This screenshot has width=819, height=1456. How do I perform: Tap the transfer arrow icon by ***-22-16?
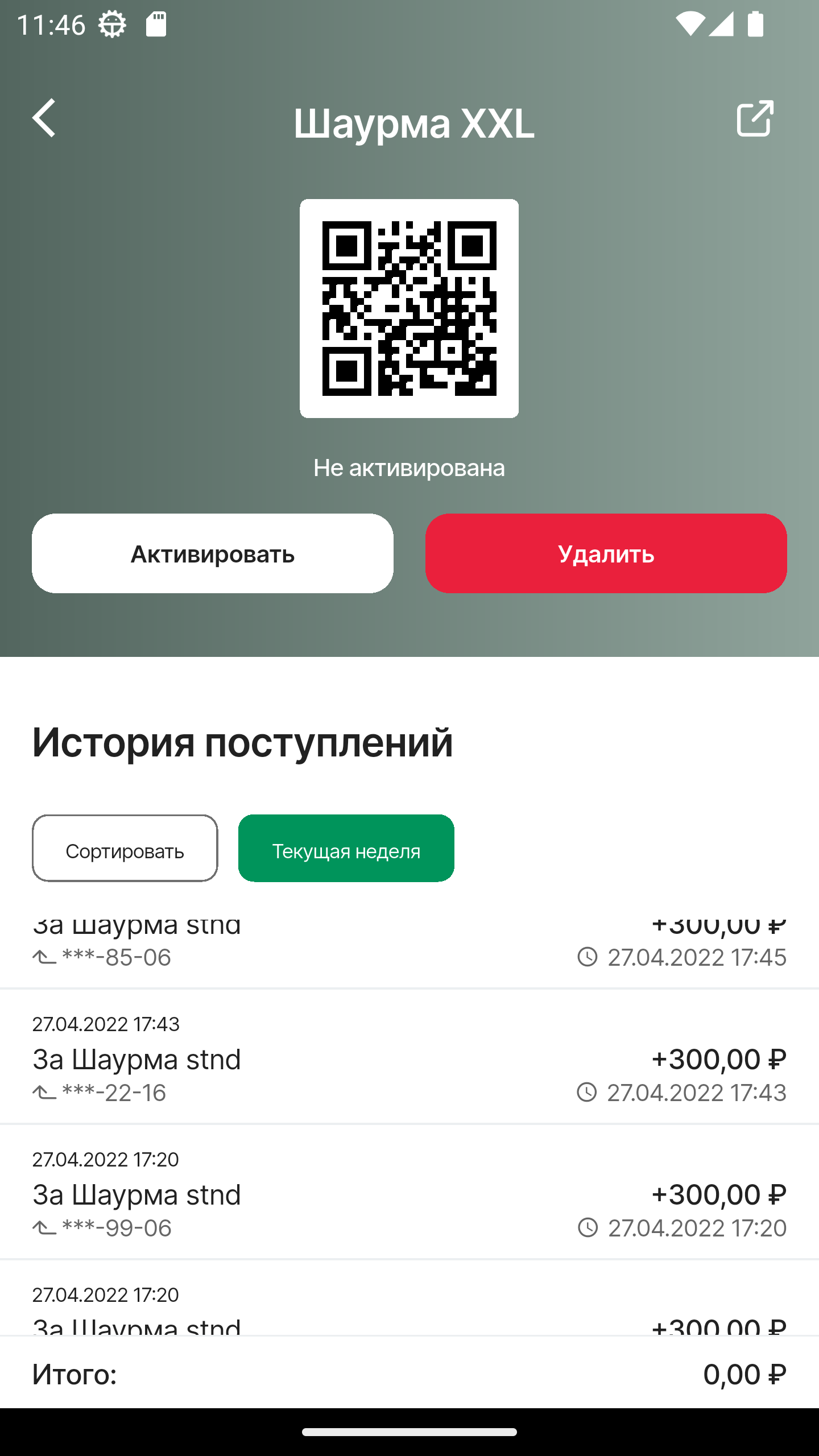(x=45, y=1091)
